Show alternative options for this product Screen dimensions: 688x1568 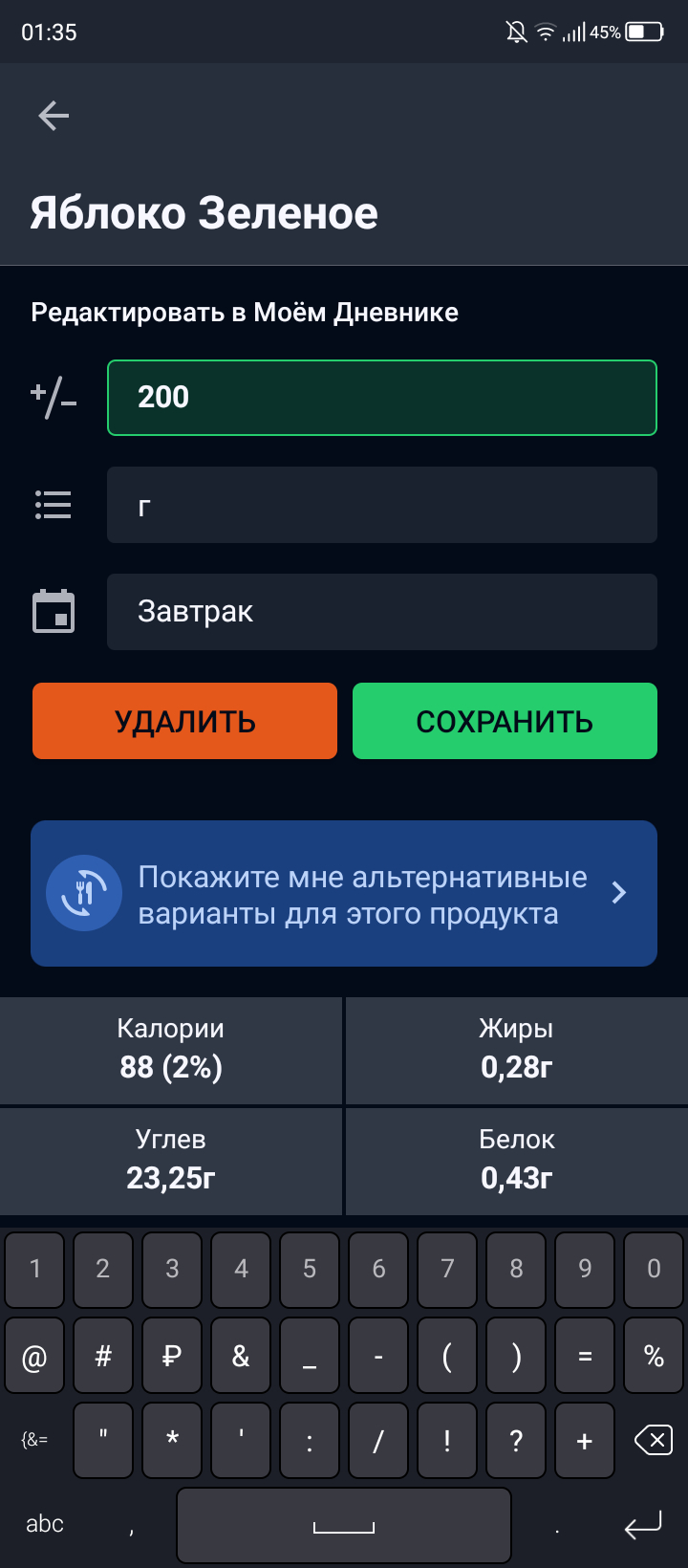coord(344,894)
